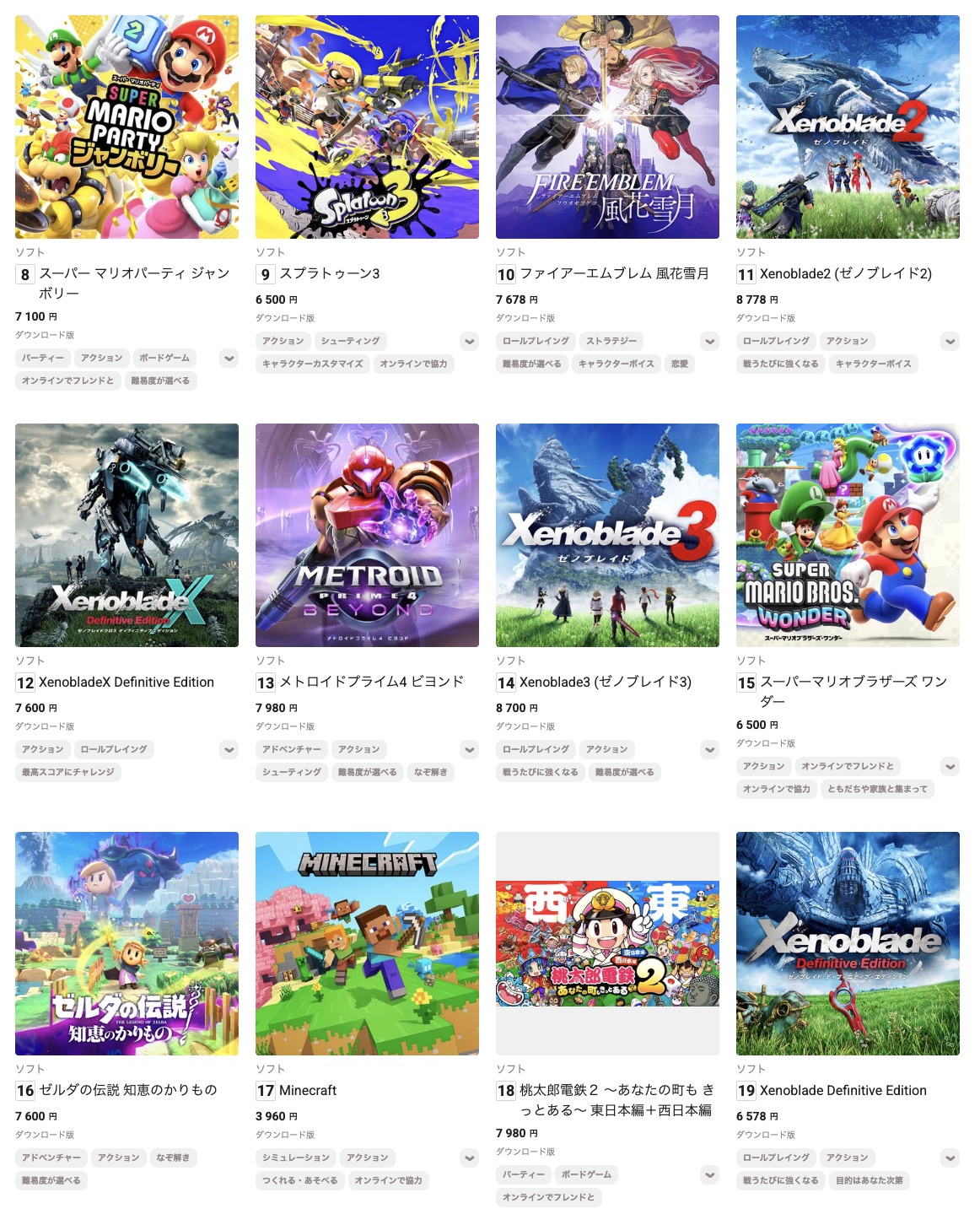980x1225 pixels.
Task: Select ストラテジー tag under Fire Emblem
Action: 611,341
